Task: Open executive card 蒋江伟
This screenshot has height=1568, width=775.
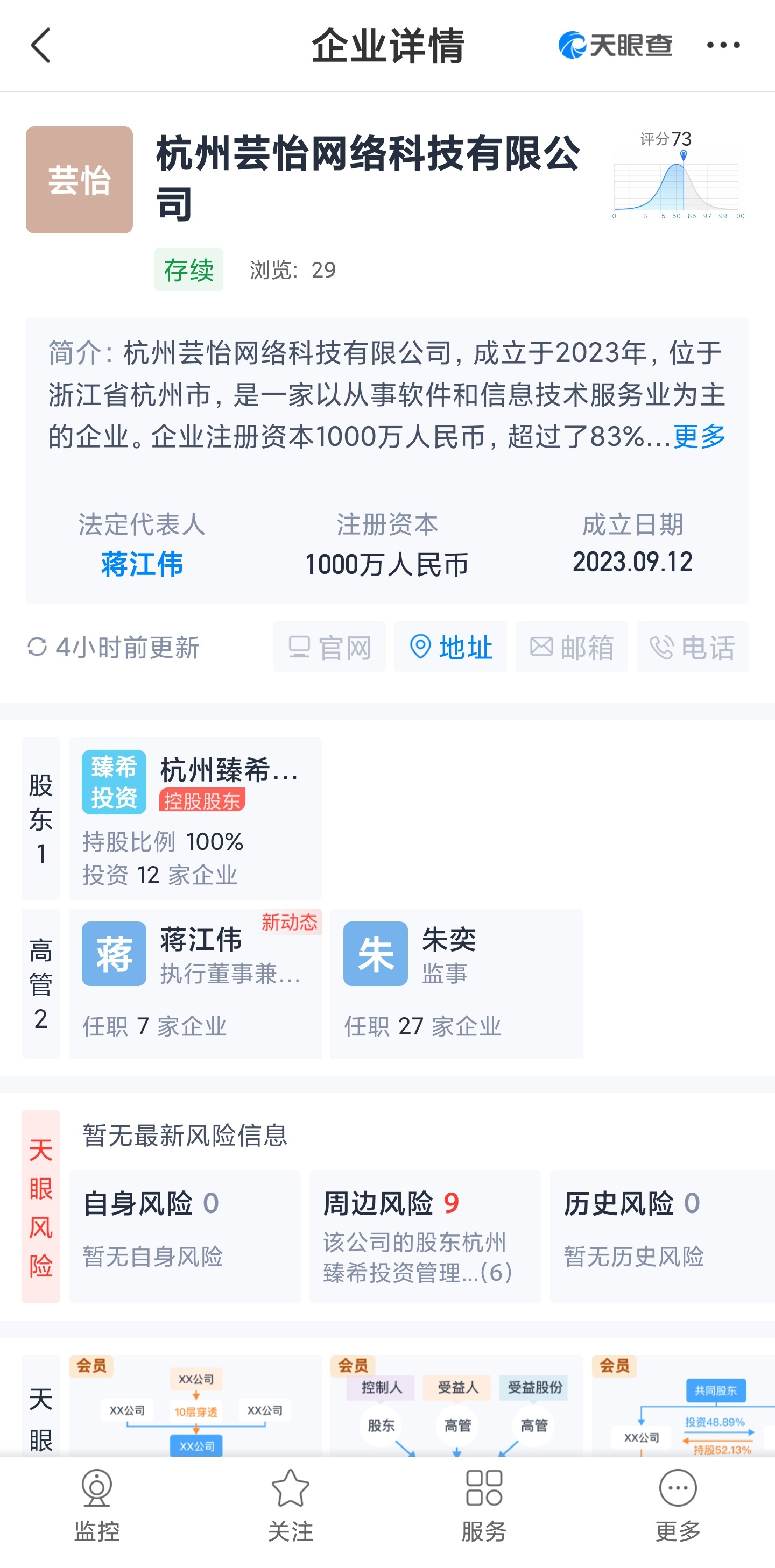Action: point(195,983)
